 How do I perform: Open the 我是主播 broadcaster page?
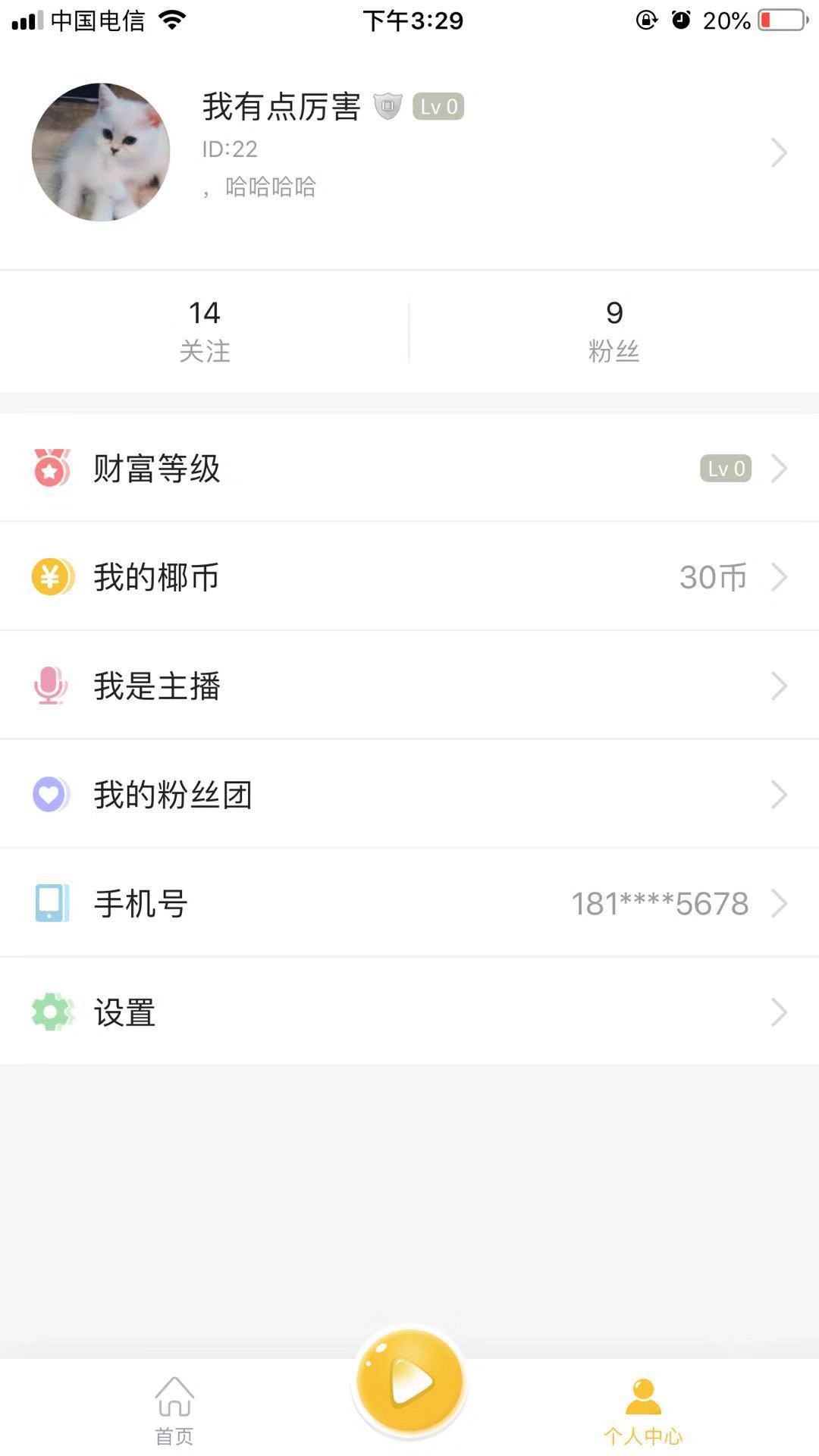409,686
